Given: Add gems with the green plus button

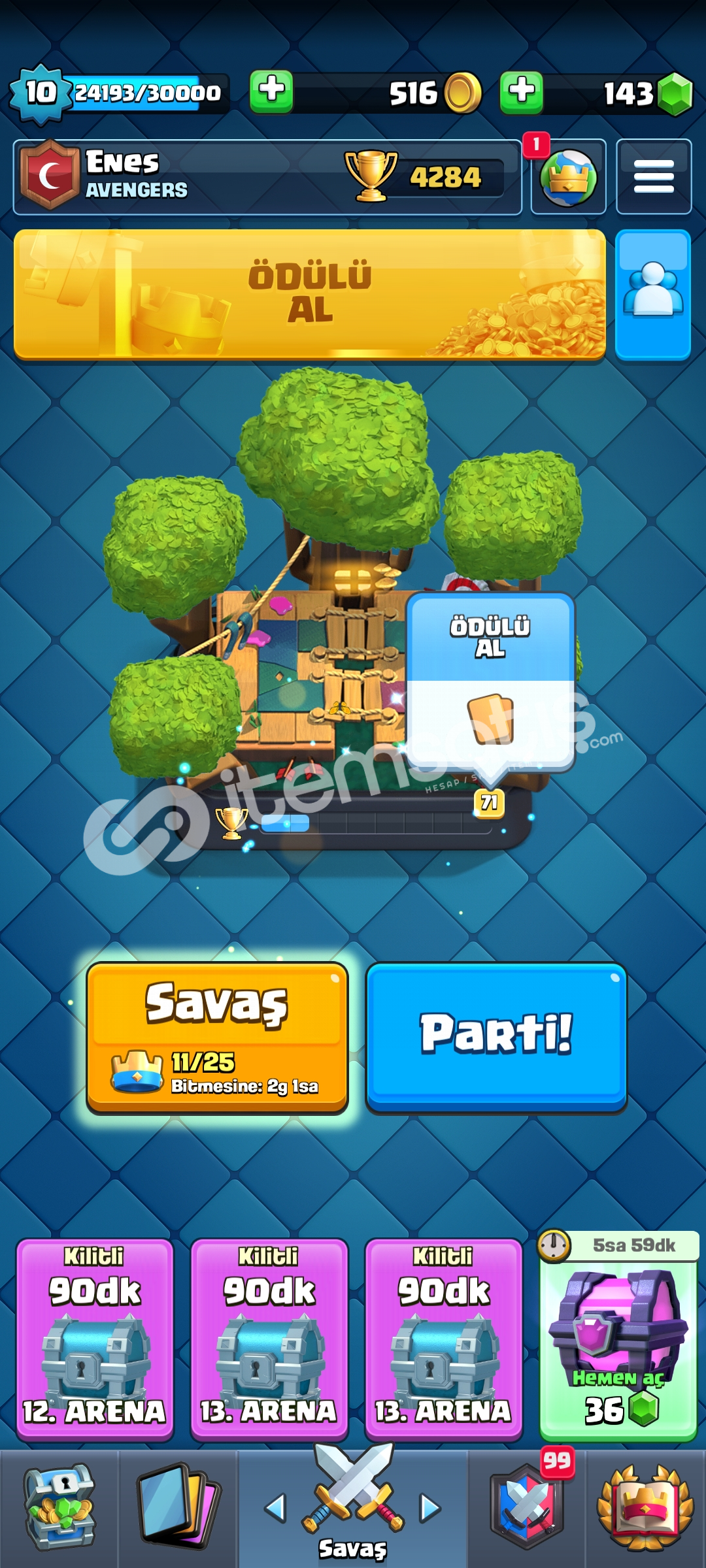Looking at the screenshot, I should click(x=522, y=91).
